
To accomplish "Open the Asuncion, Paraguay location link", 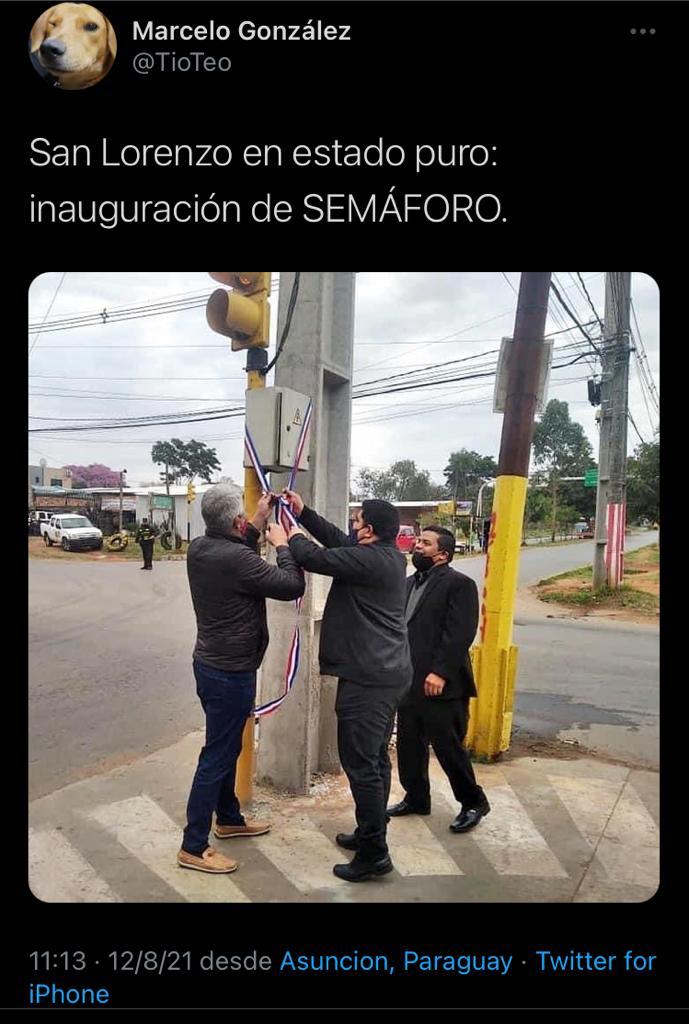I will (x=395, y=962).
